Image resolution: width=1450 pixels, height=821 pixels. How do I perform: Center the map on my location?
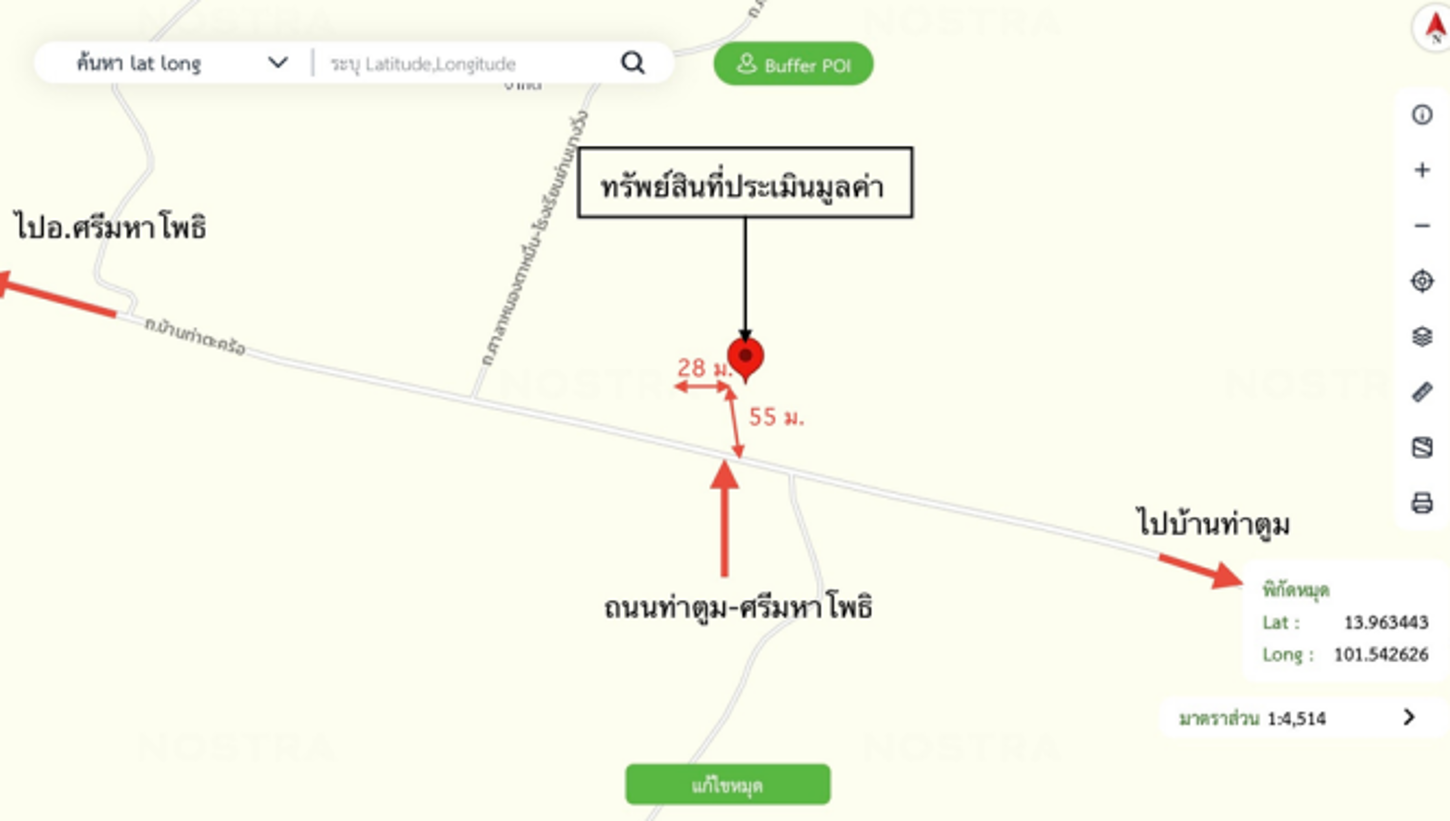1421,281
